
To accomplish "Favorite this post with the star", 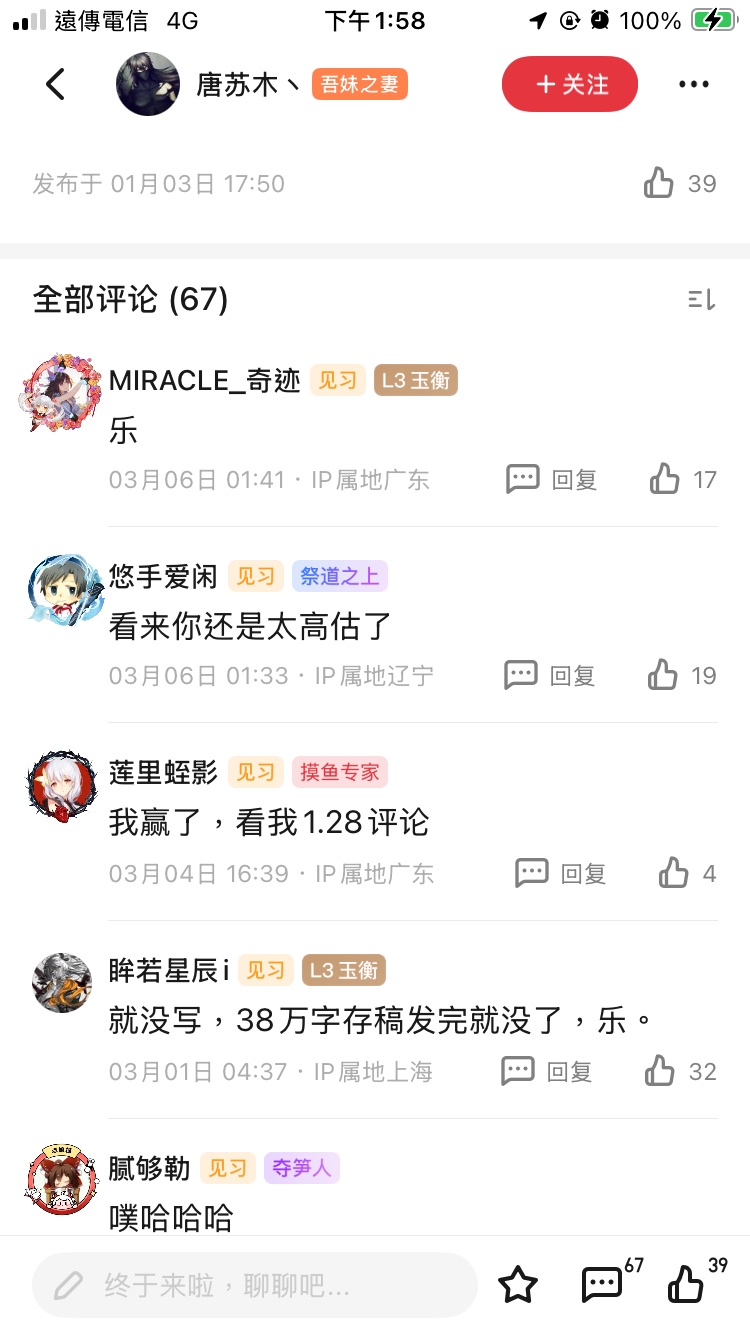I will click(x=518, y=1285).
